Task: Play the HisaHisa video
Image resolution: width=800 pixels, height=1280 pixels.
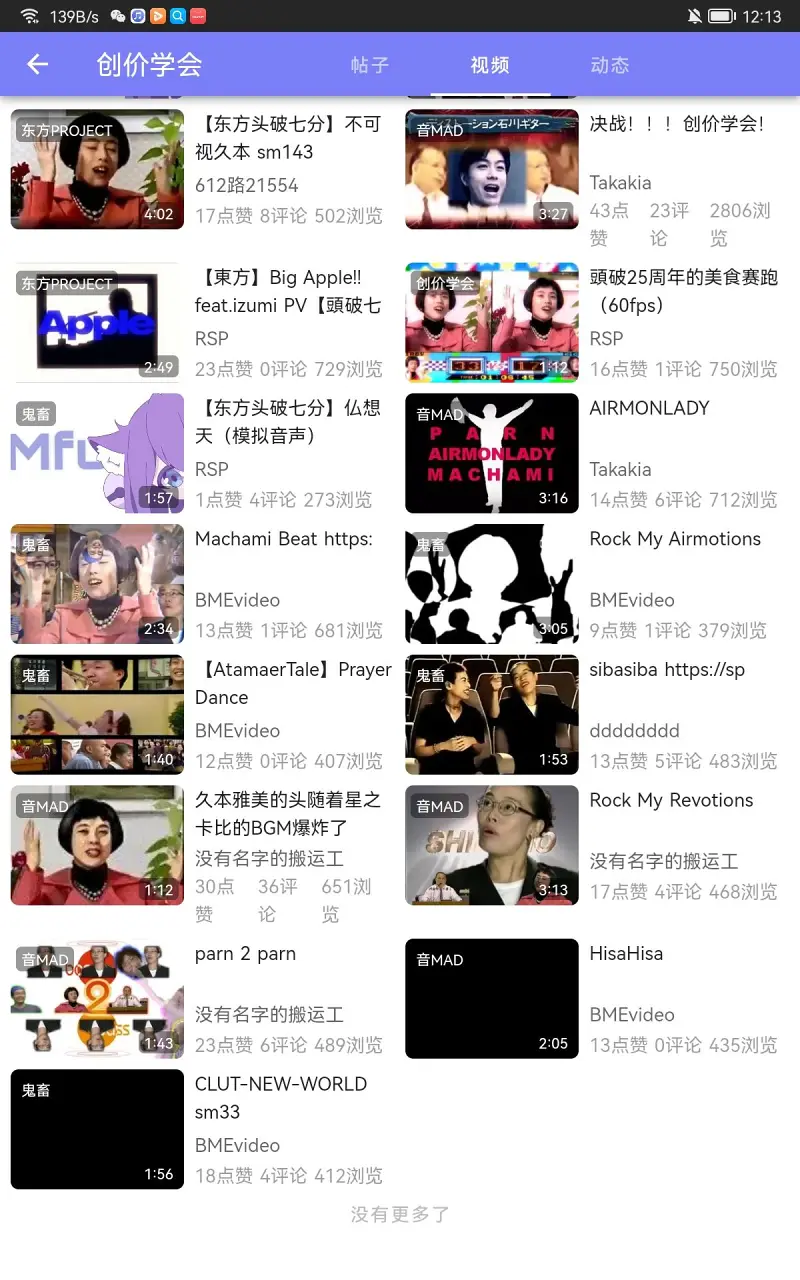Action: (492, 999)
